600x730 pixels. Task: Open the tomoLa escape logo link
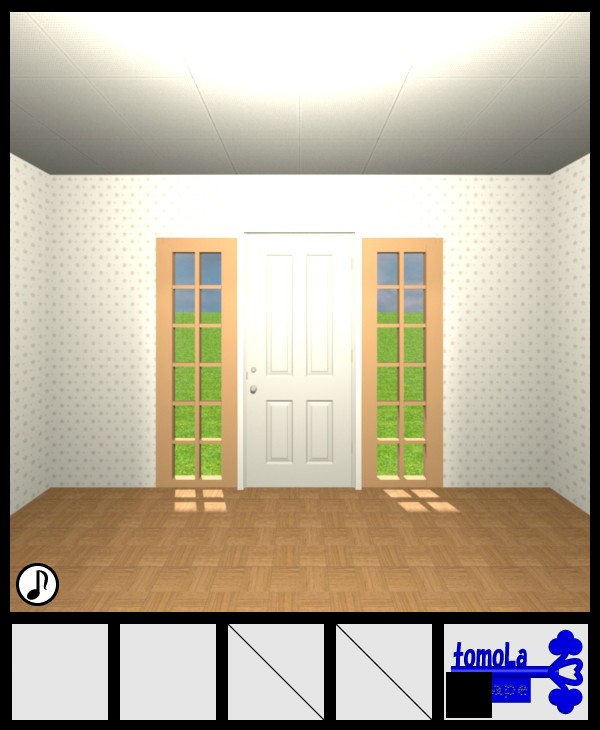tap(516, 671)
